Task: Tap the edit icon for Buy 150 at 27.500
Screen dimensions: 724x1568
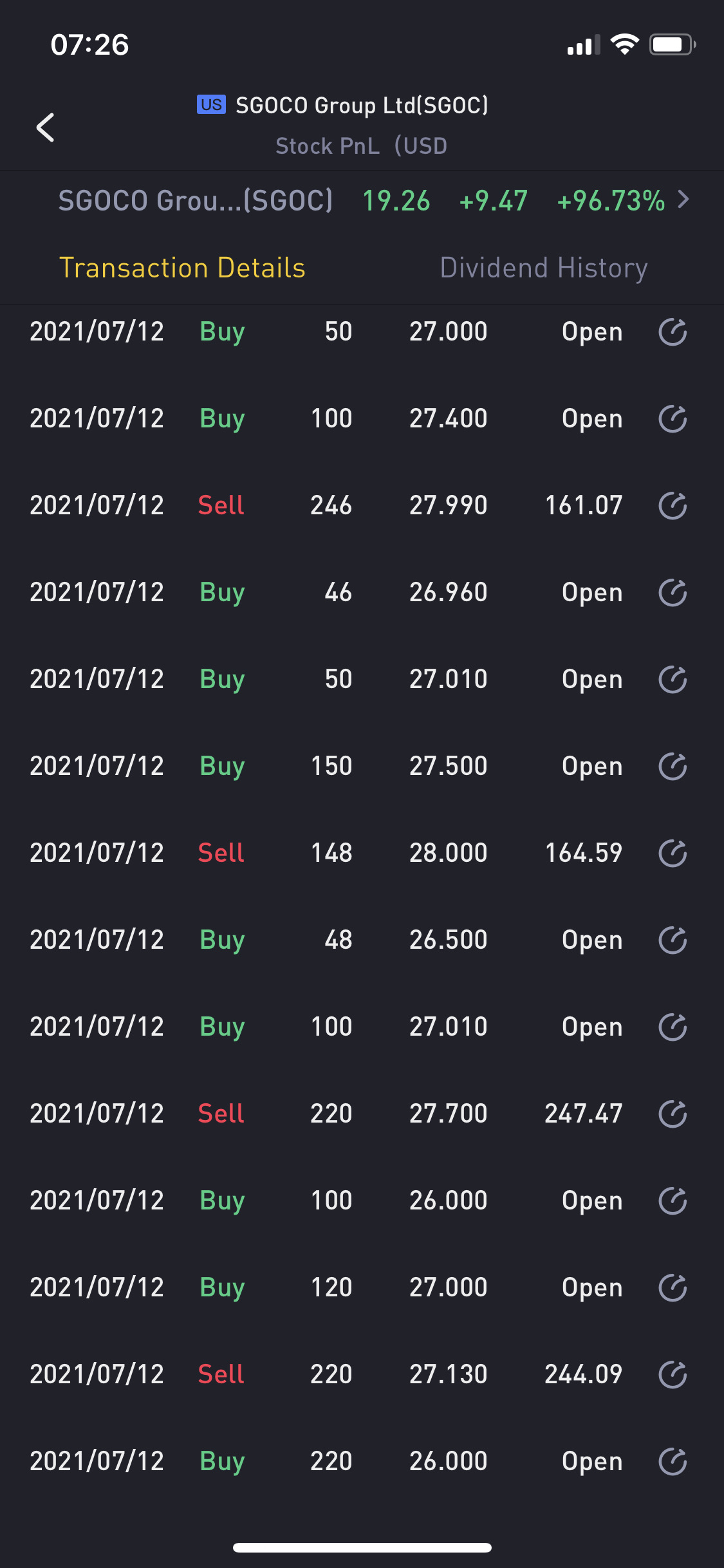Action: tap(673, 767)
